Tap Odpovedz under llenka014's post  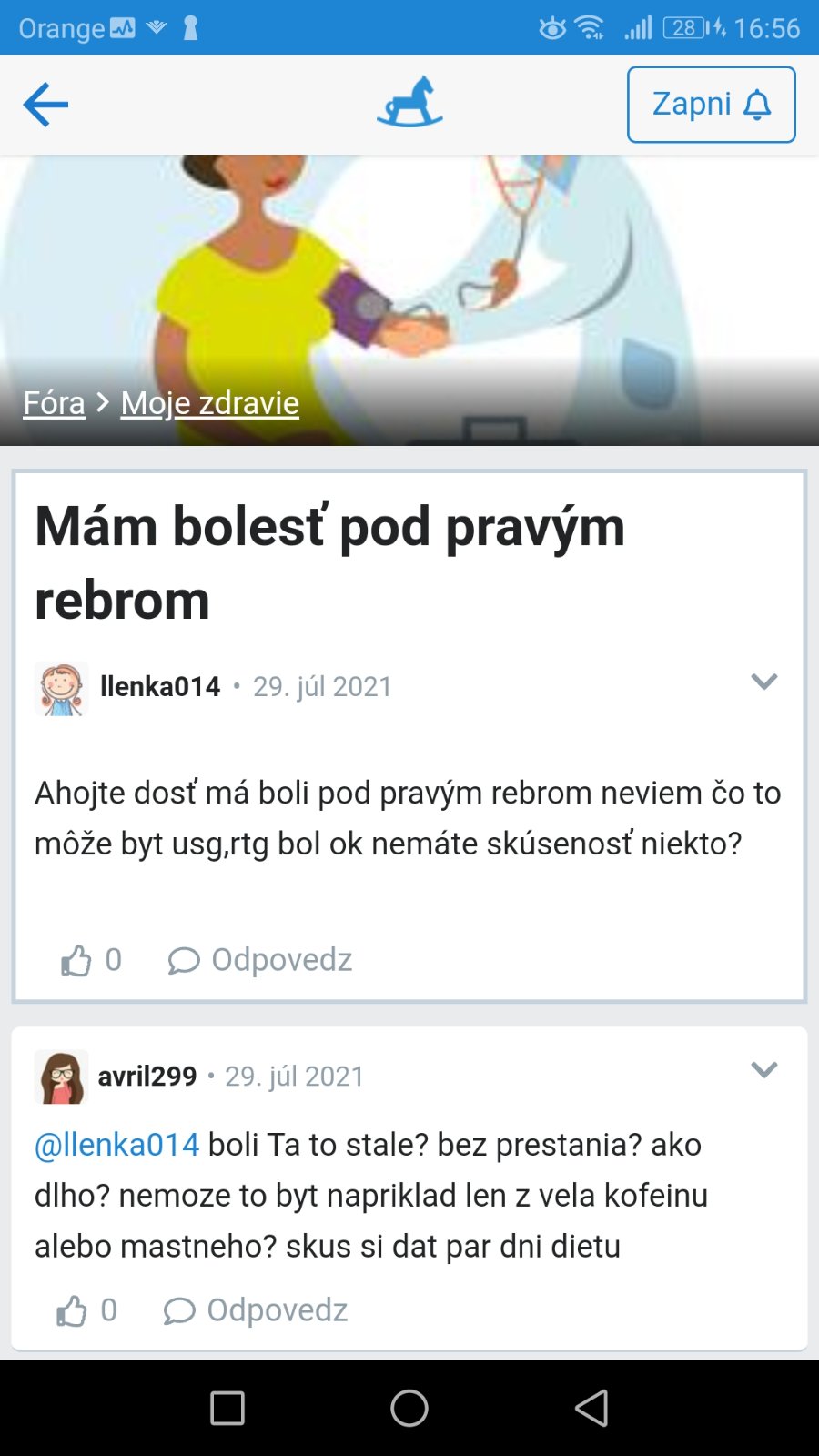coord(260,960)
